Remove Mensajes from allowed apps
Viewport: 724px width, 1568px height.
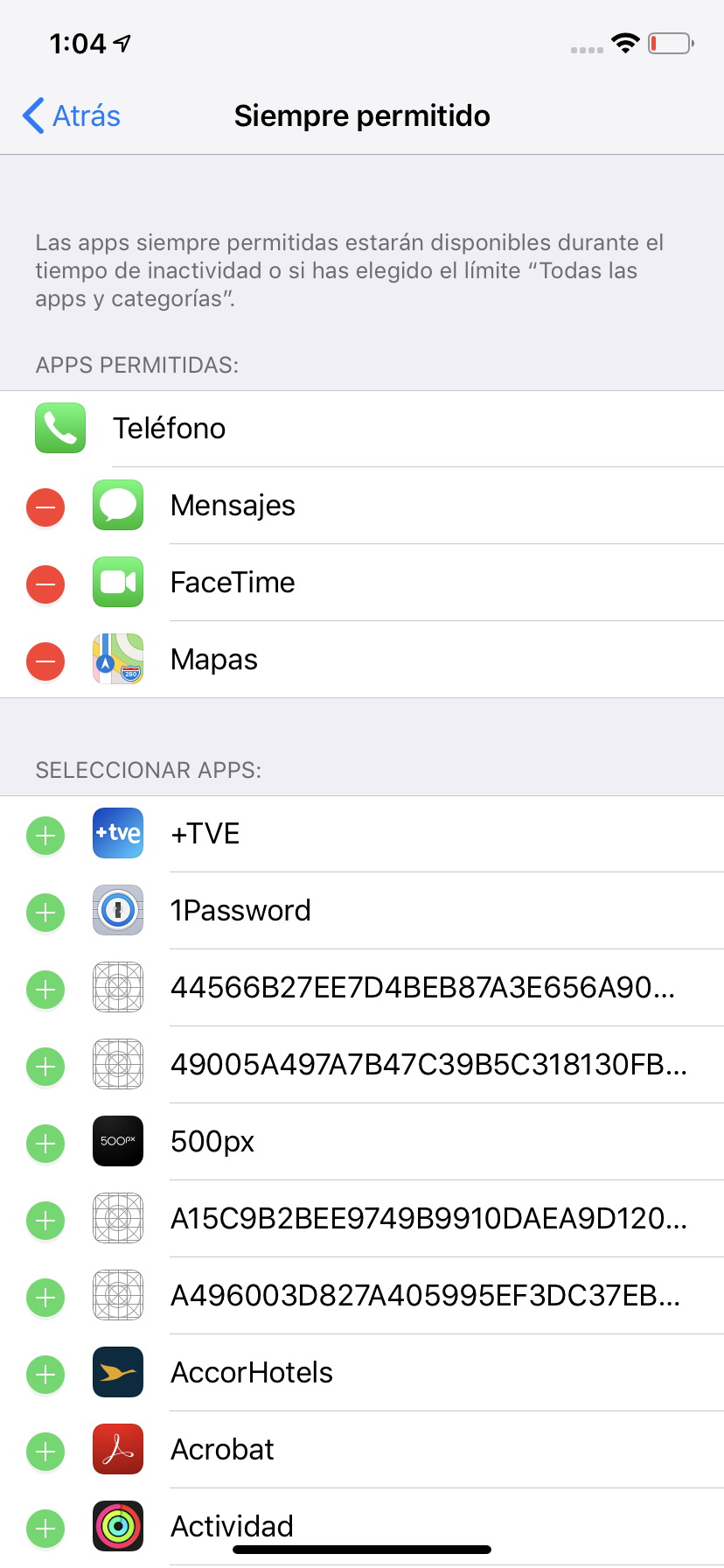45,507
